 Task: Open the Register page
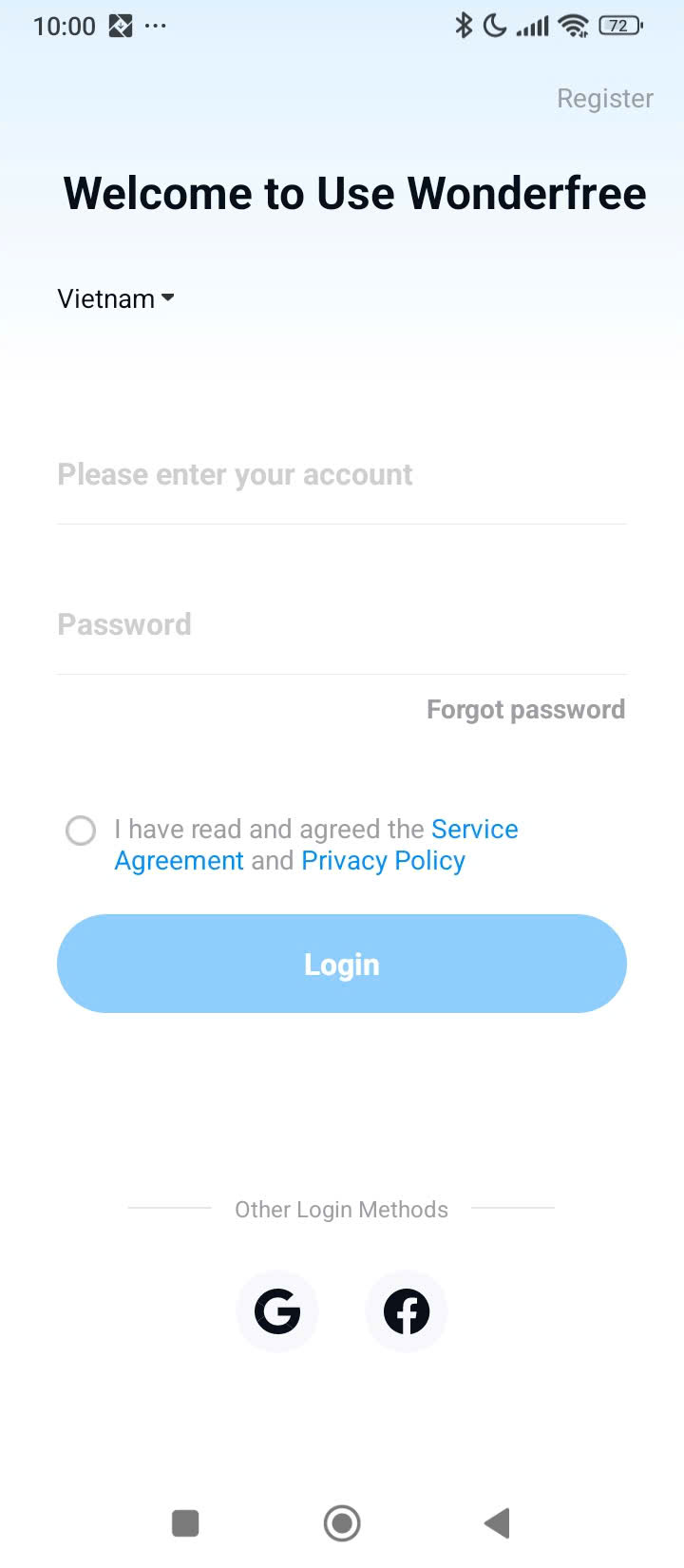(x=604, y=99)
